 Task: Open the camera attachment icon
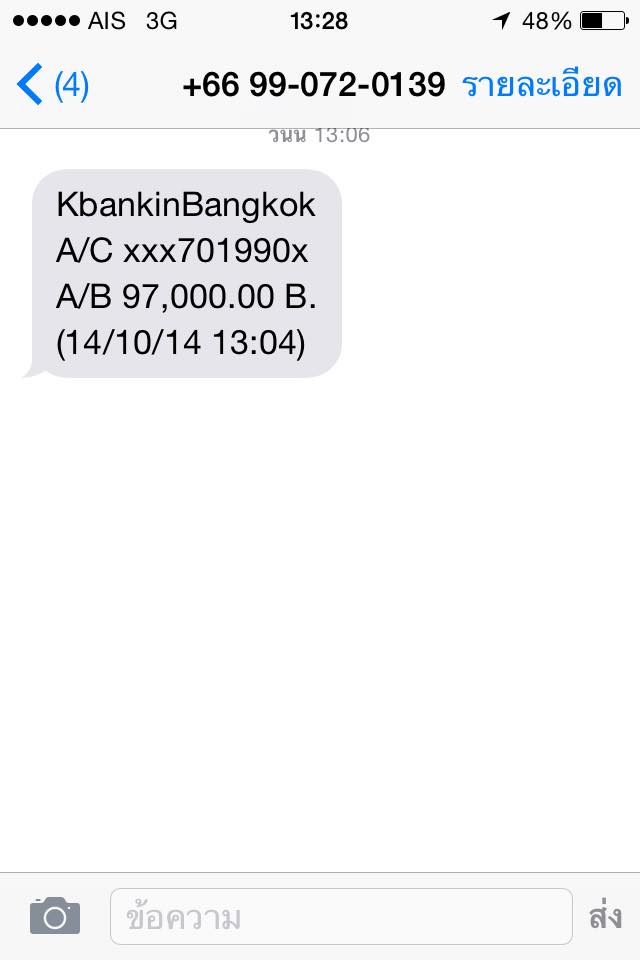(x=54, y=916)
